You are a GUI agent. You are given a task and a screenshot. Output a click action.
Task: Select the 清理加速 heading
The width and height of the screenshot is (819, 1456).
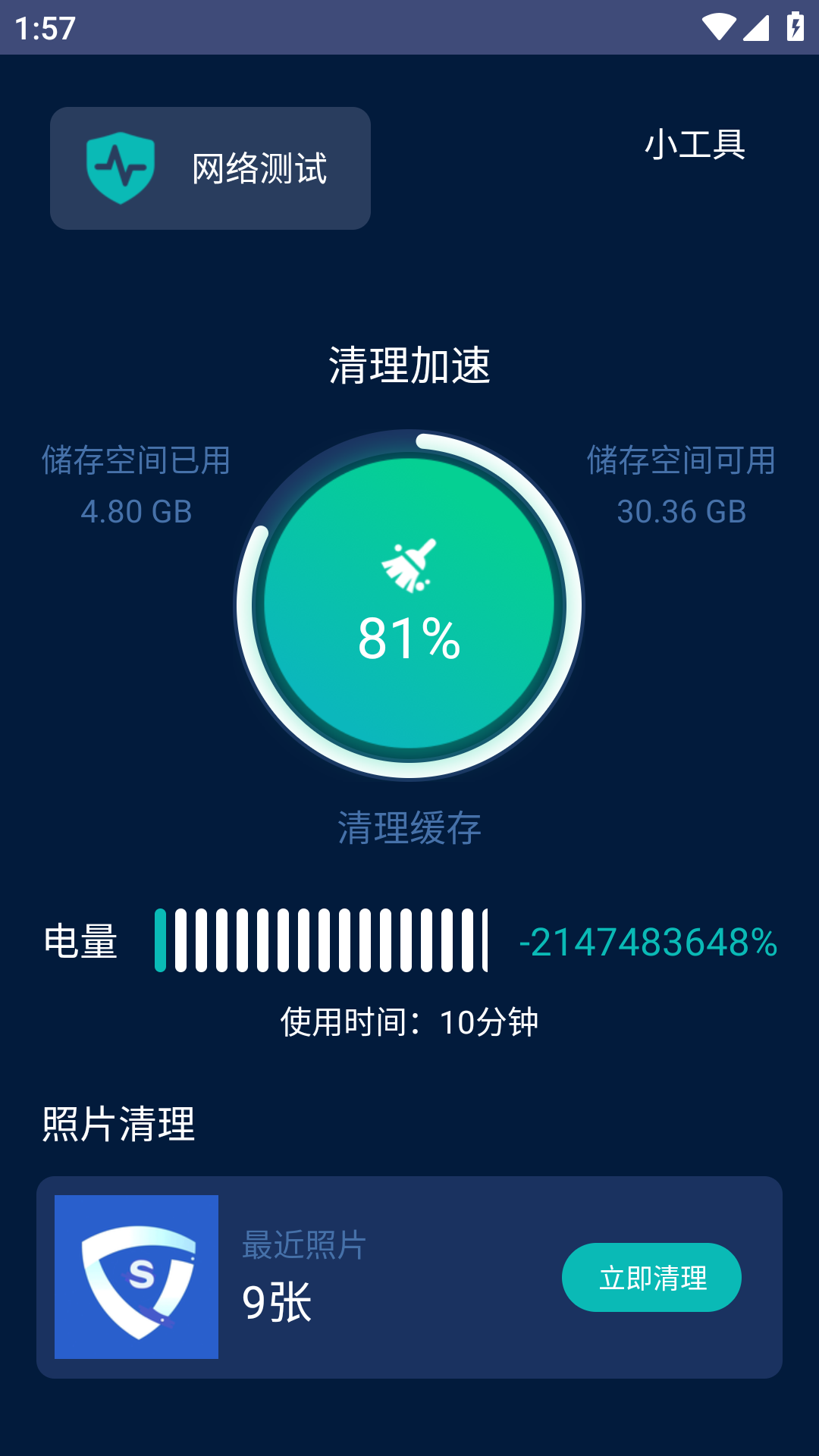coord(410,364)
